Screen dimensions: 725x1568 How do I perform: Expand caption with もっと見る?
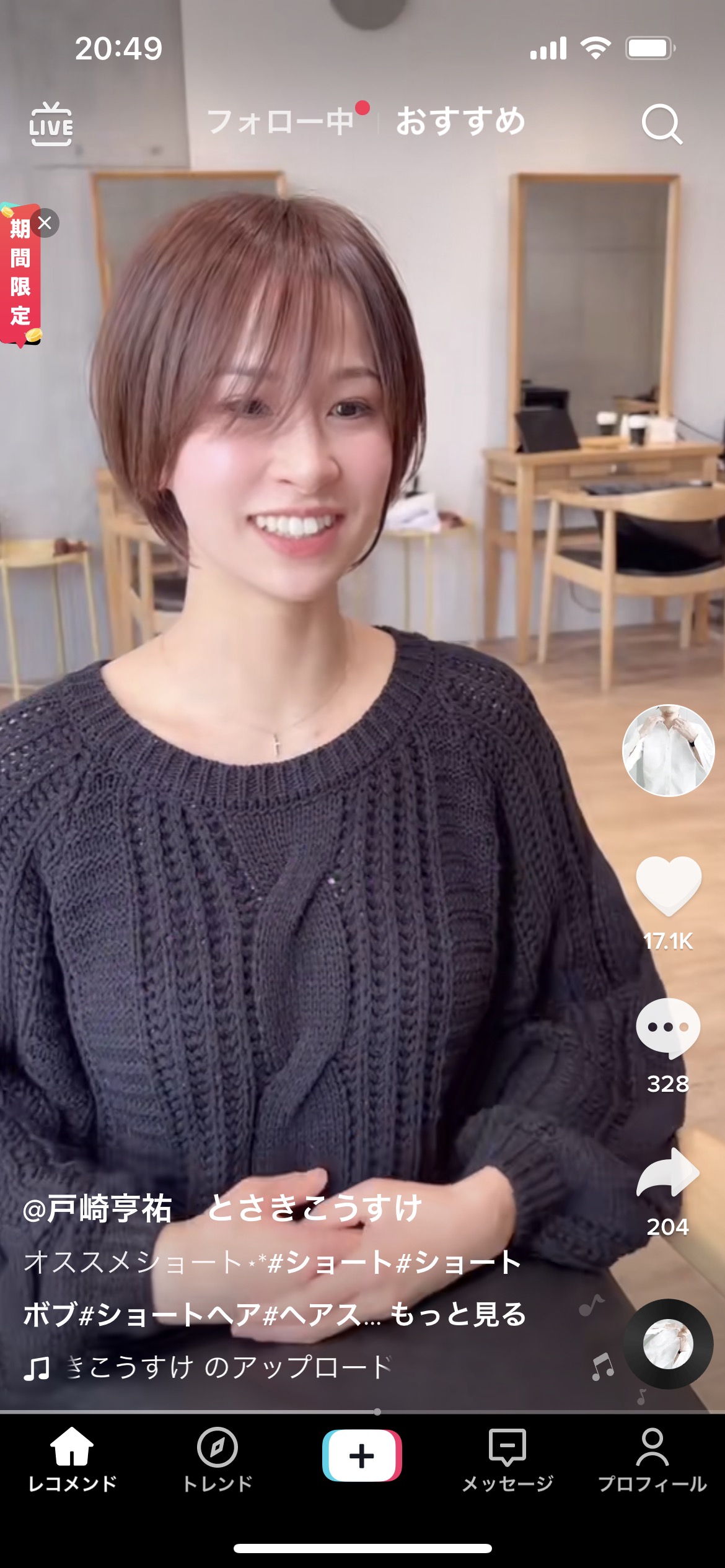click(x=458, y=1314)
